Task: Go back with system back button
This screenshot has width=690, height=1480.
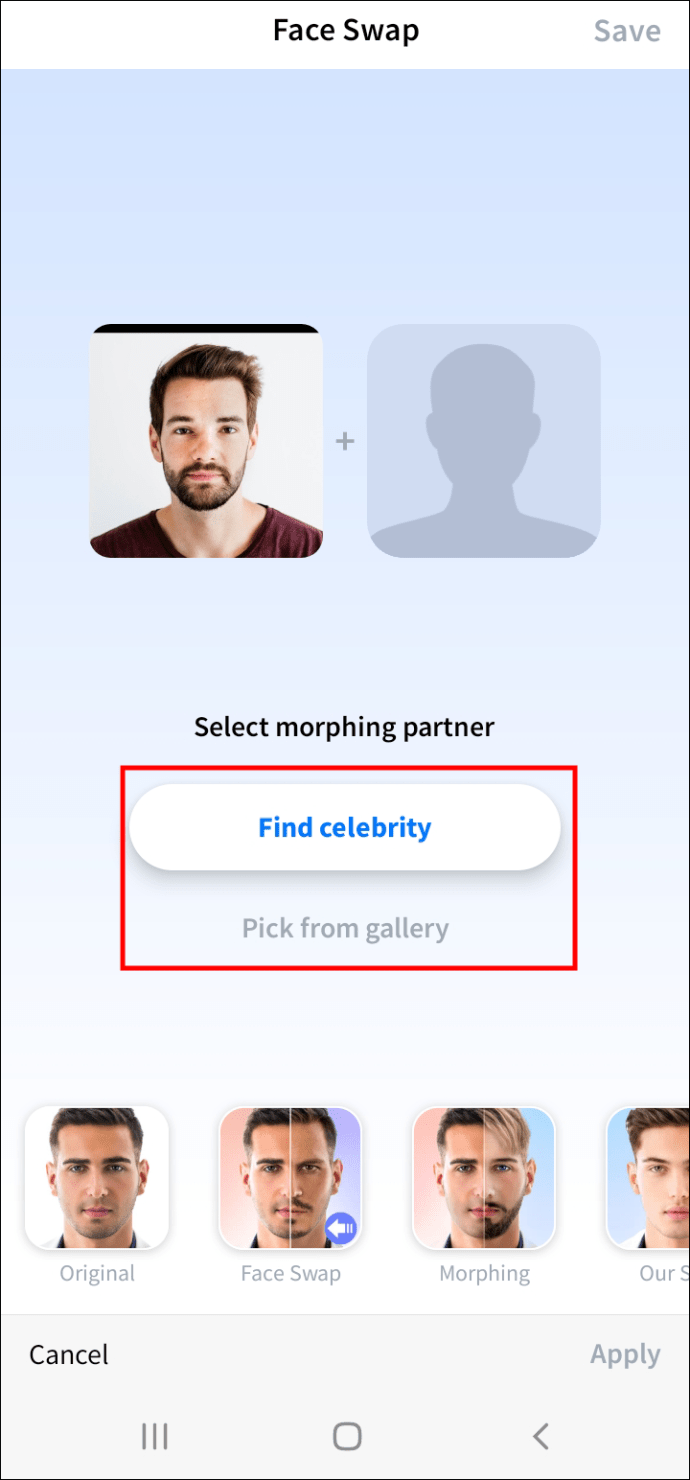Action: point(540,1437)
